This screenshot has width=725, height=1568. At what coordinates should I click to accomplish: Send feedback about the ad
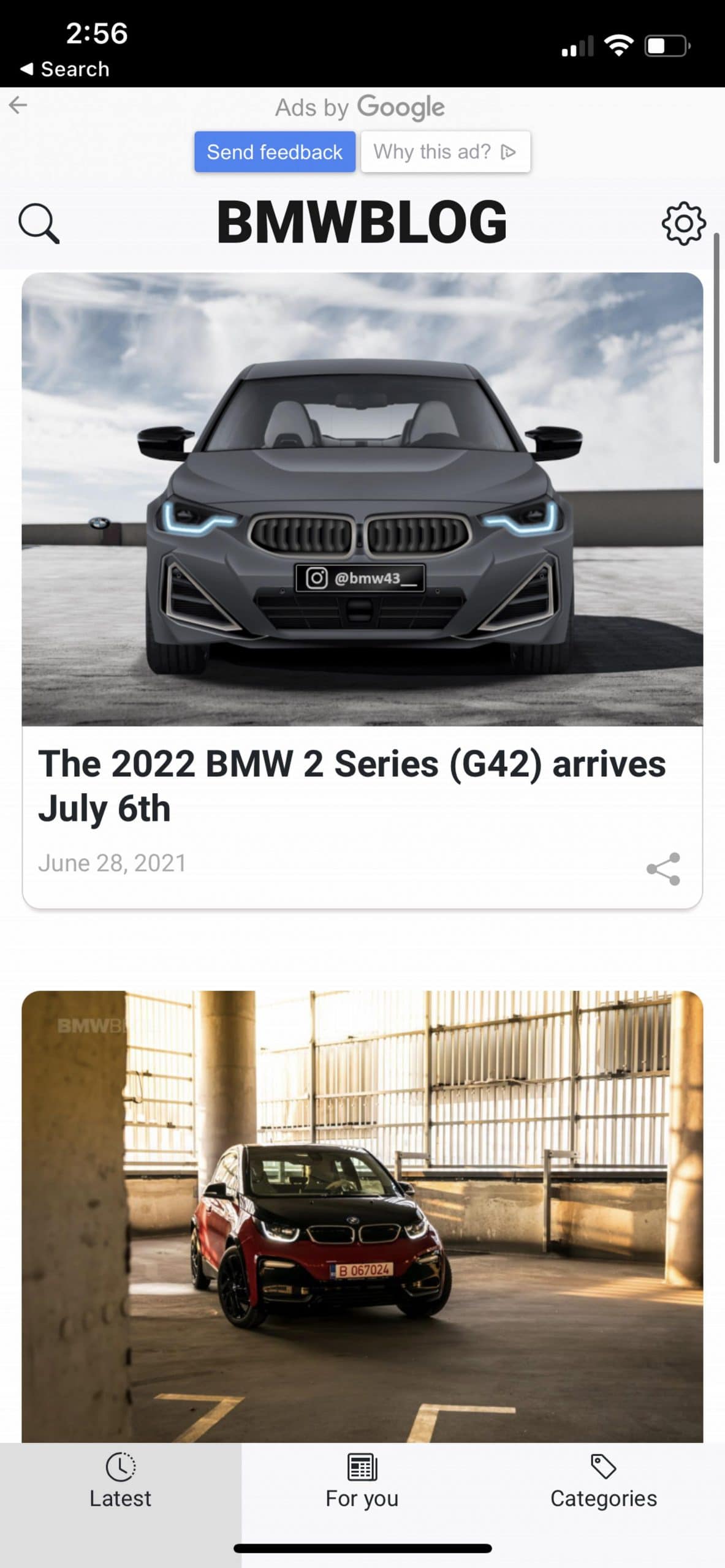[x=275, y=151]
